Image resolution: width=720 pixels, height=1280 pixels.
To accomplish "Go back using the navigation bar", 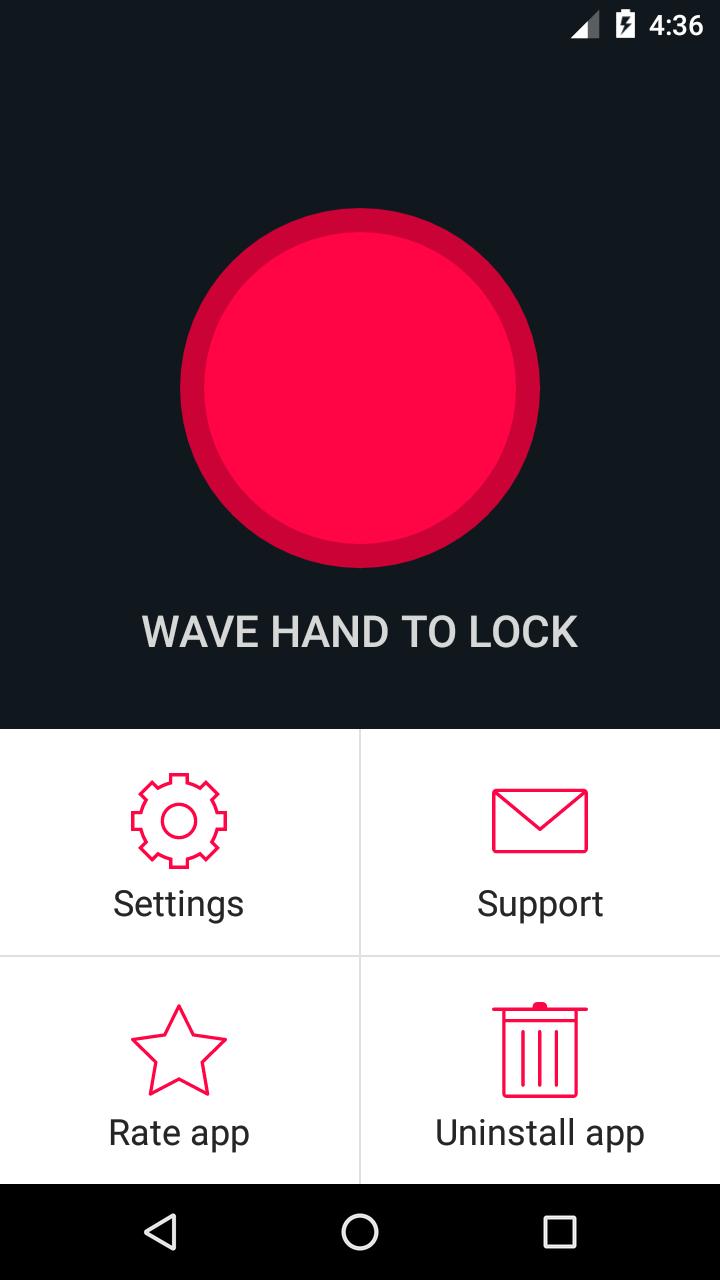I will (x=160, y=1232).
